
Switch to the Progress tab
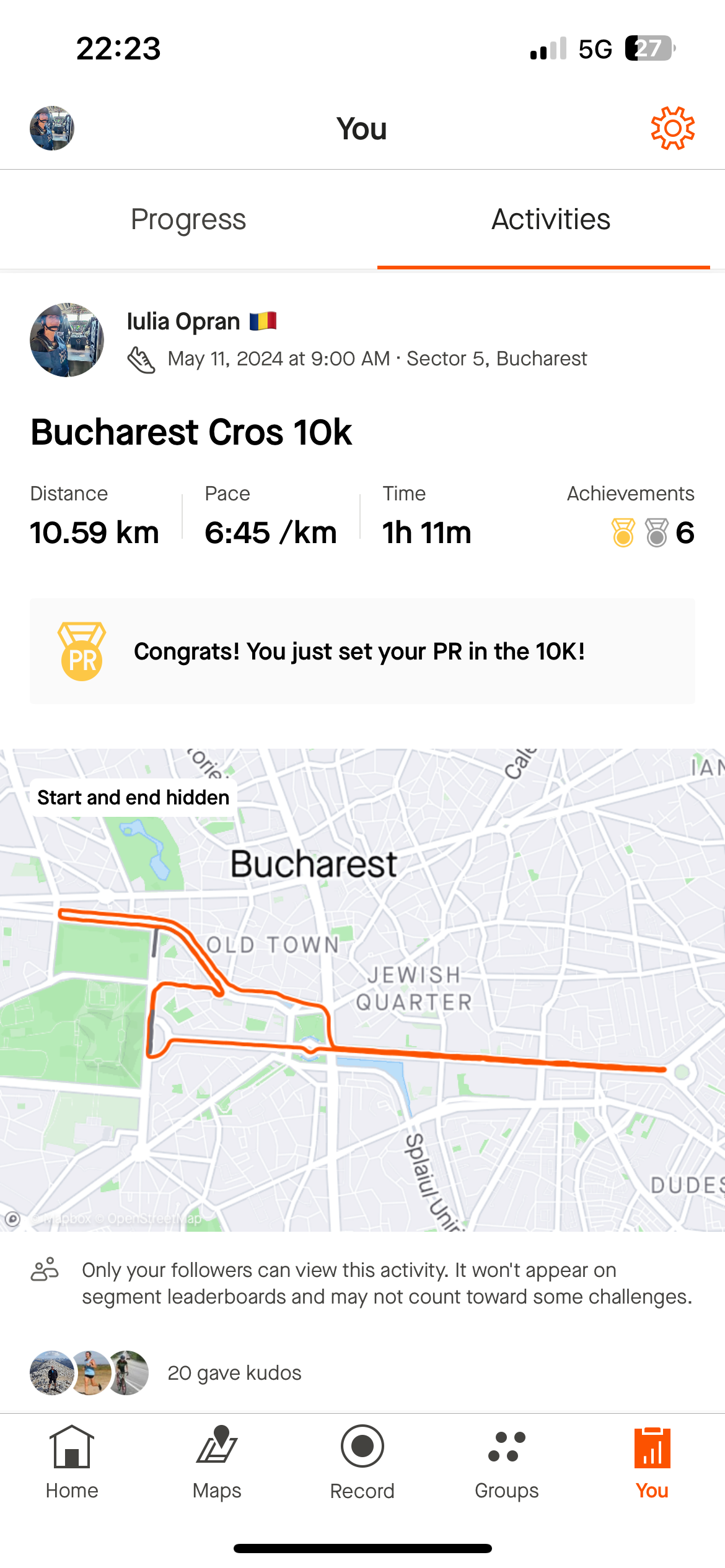(188, 219)
